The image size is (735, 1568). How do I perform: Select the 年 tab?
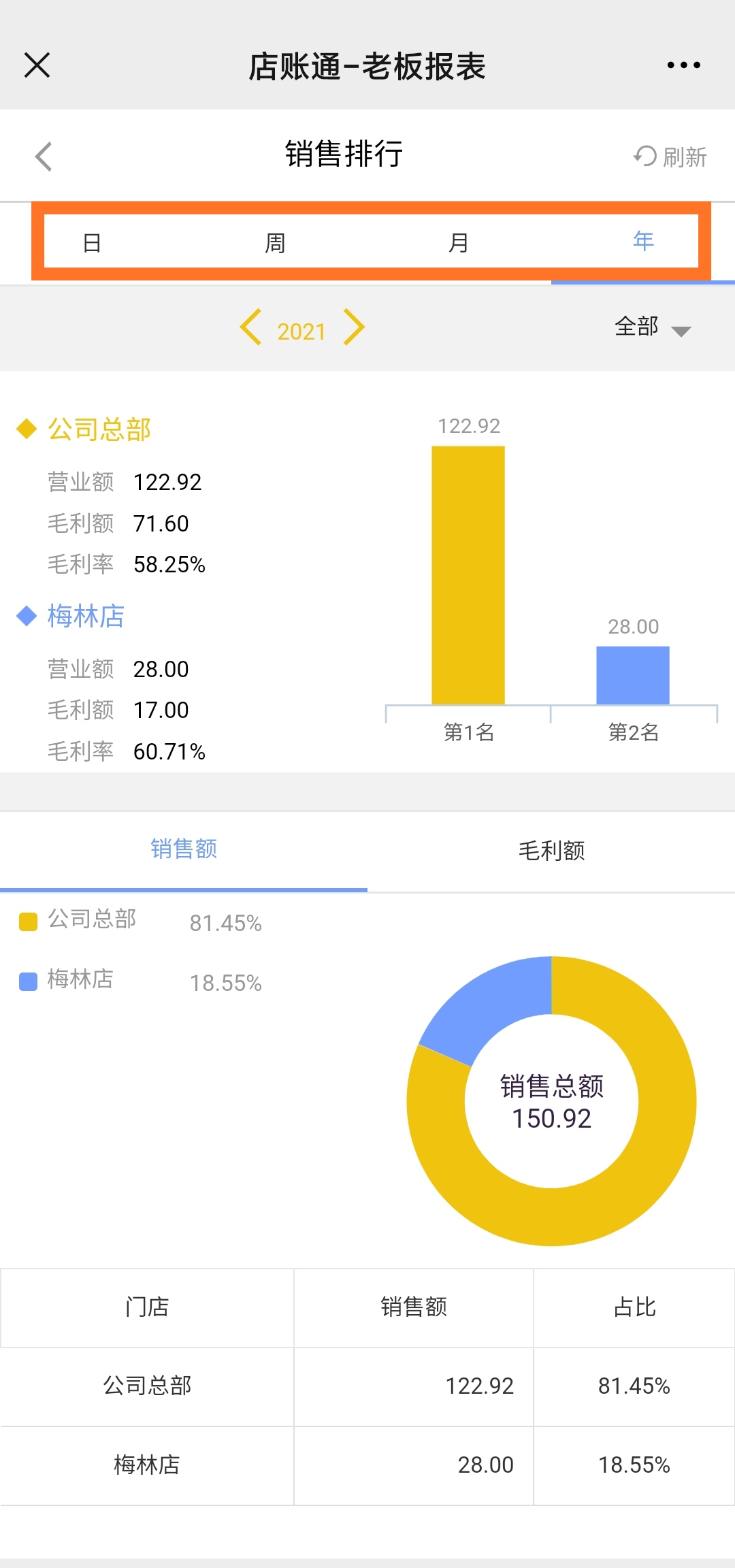click(643, 241)
